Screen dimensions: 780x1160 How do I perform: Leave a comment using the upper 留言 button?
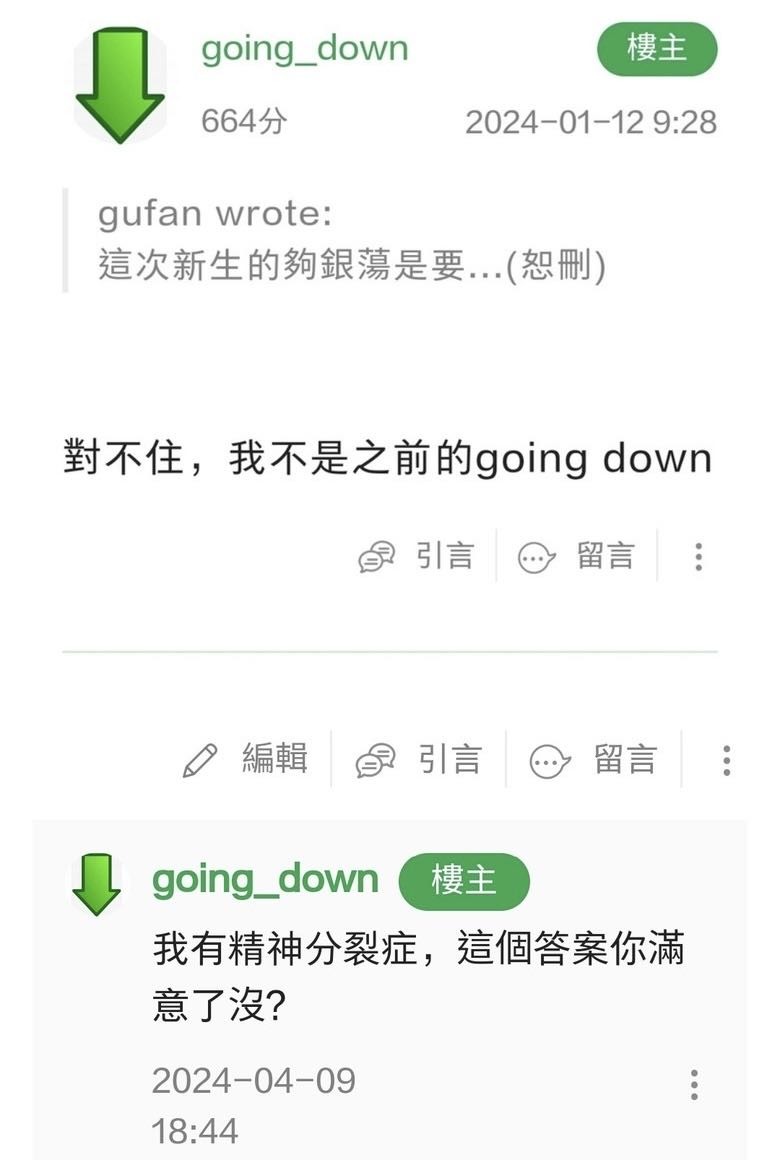577,556
